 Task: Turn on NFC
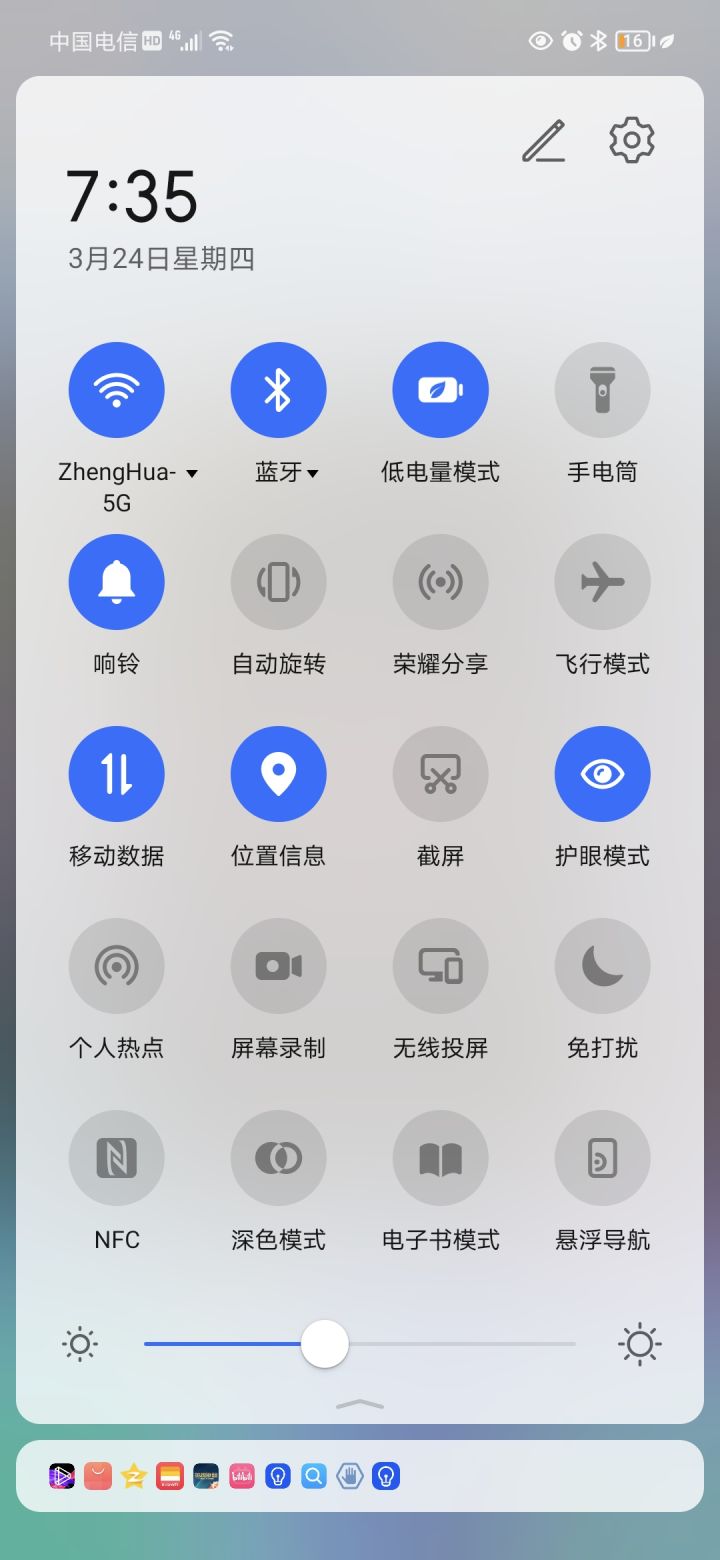pos(117,1157)
